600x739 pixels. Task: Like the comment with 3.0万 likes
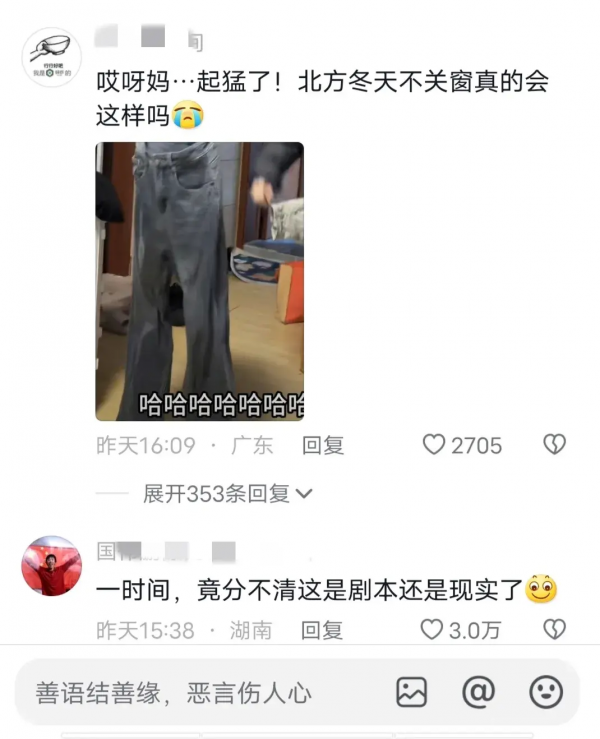click(x=432, y=630)
